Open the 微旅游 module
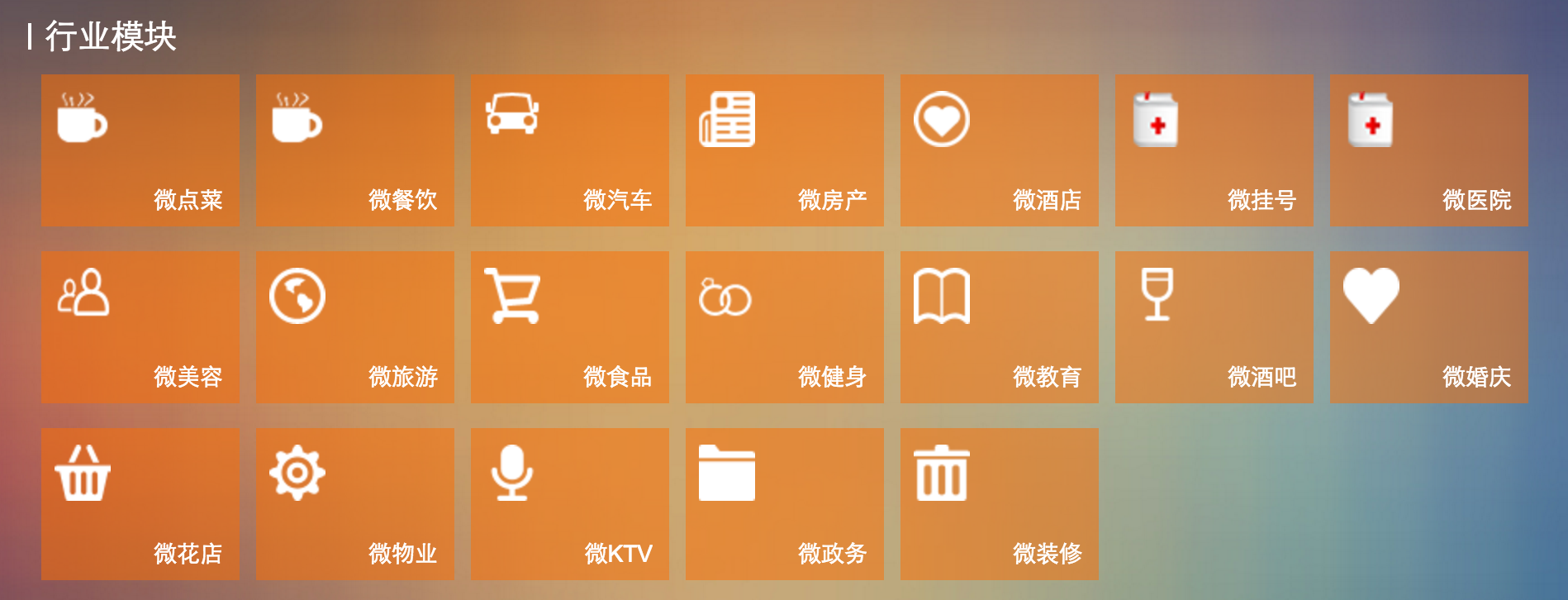 point(355,327)
